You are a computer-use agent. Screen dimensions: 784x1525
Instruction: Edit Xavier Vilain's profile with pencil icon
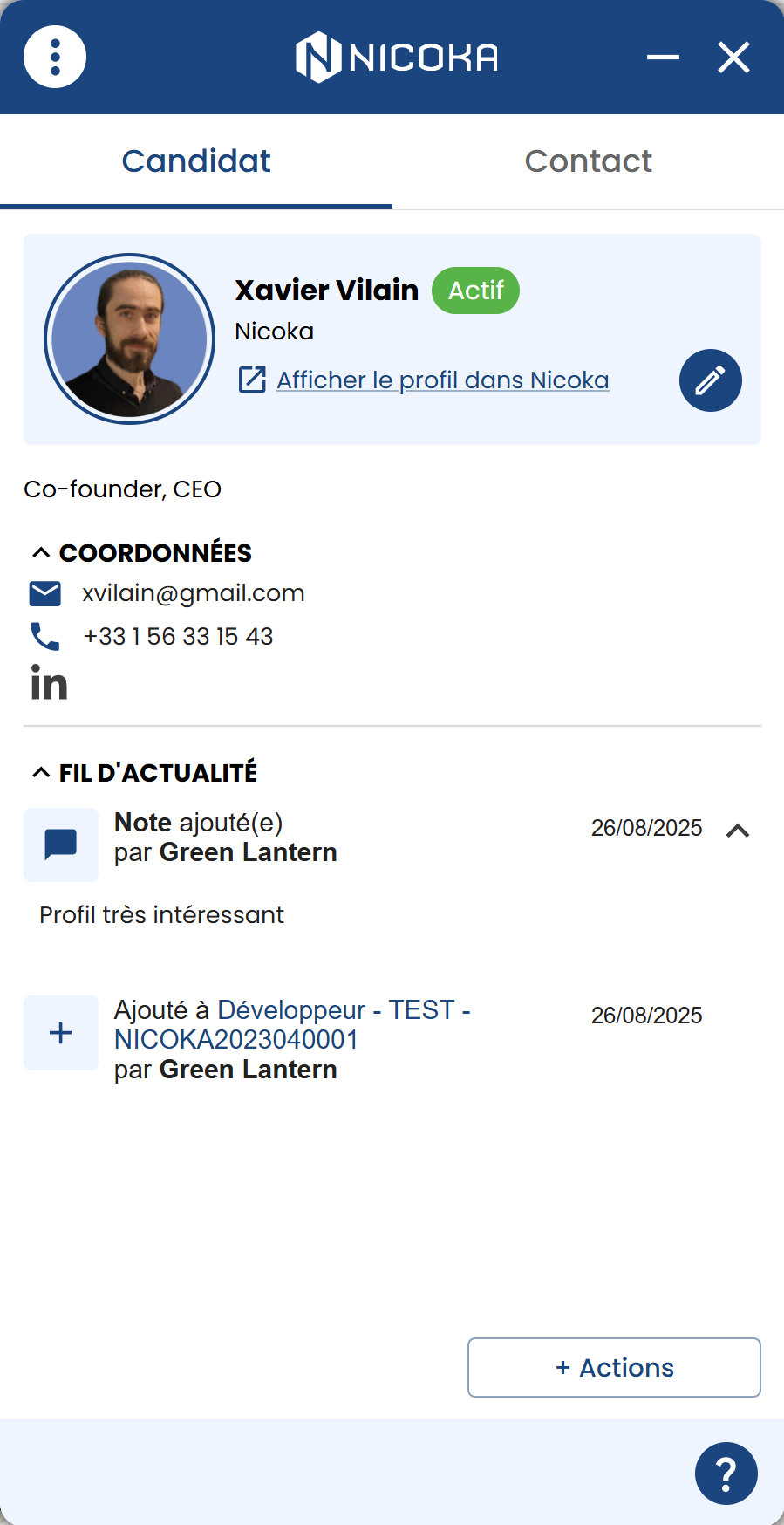[710, 380]
